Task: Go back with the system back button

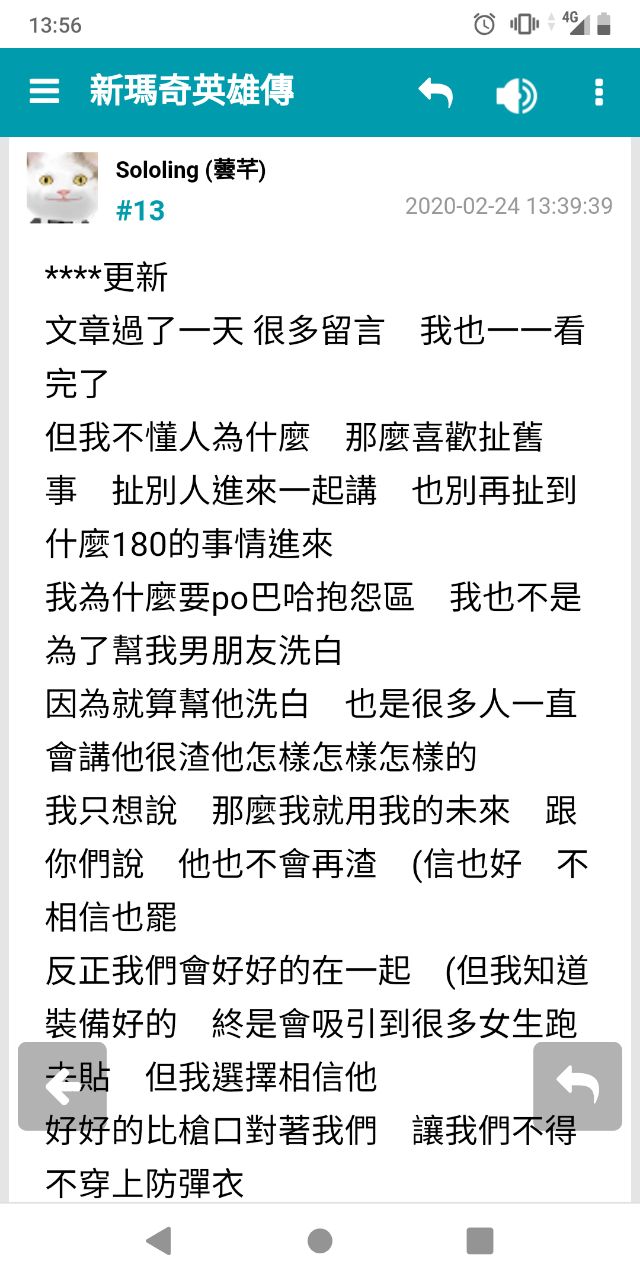Action: [x=159, y=1241]
